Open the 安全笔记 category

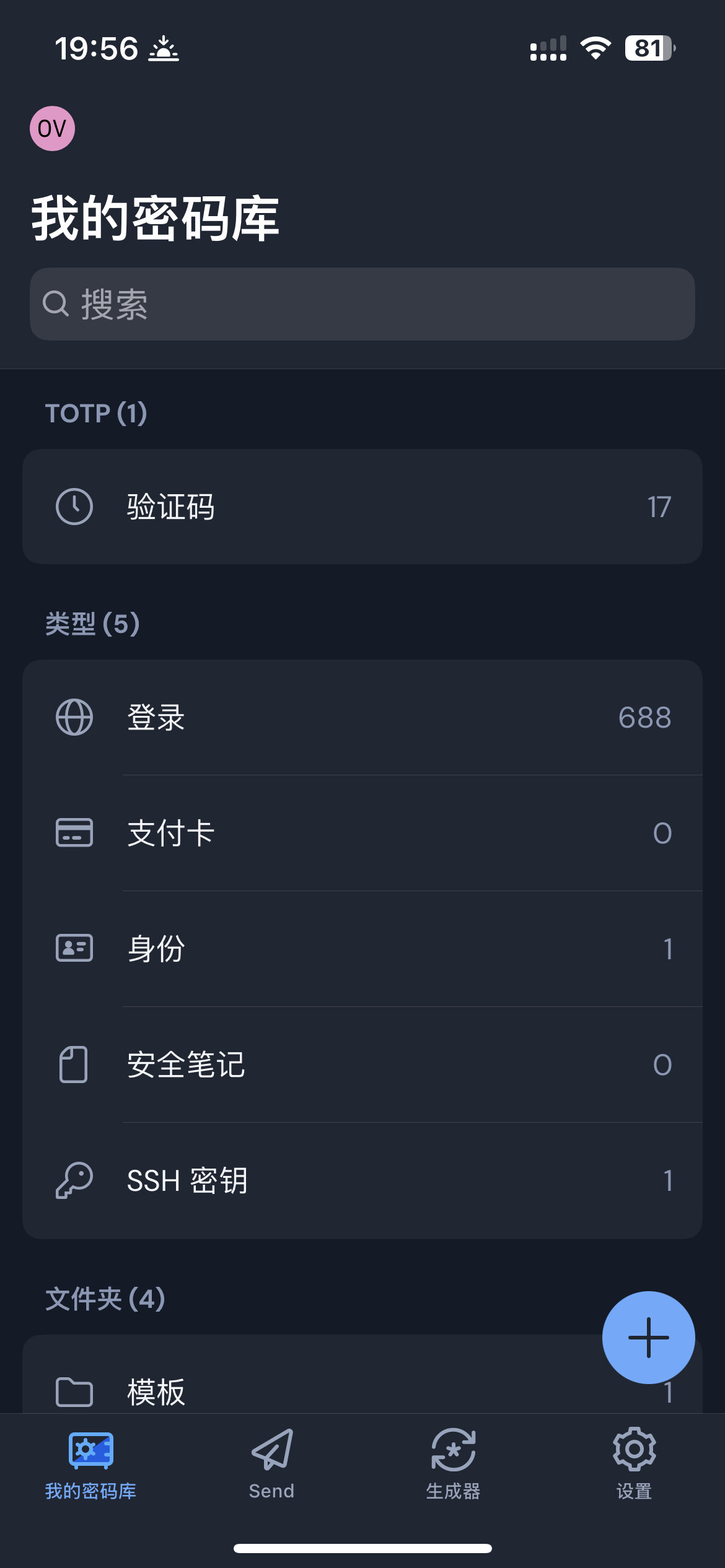tap(362, 1065)
